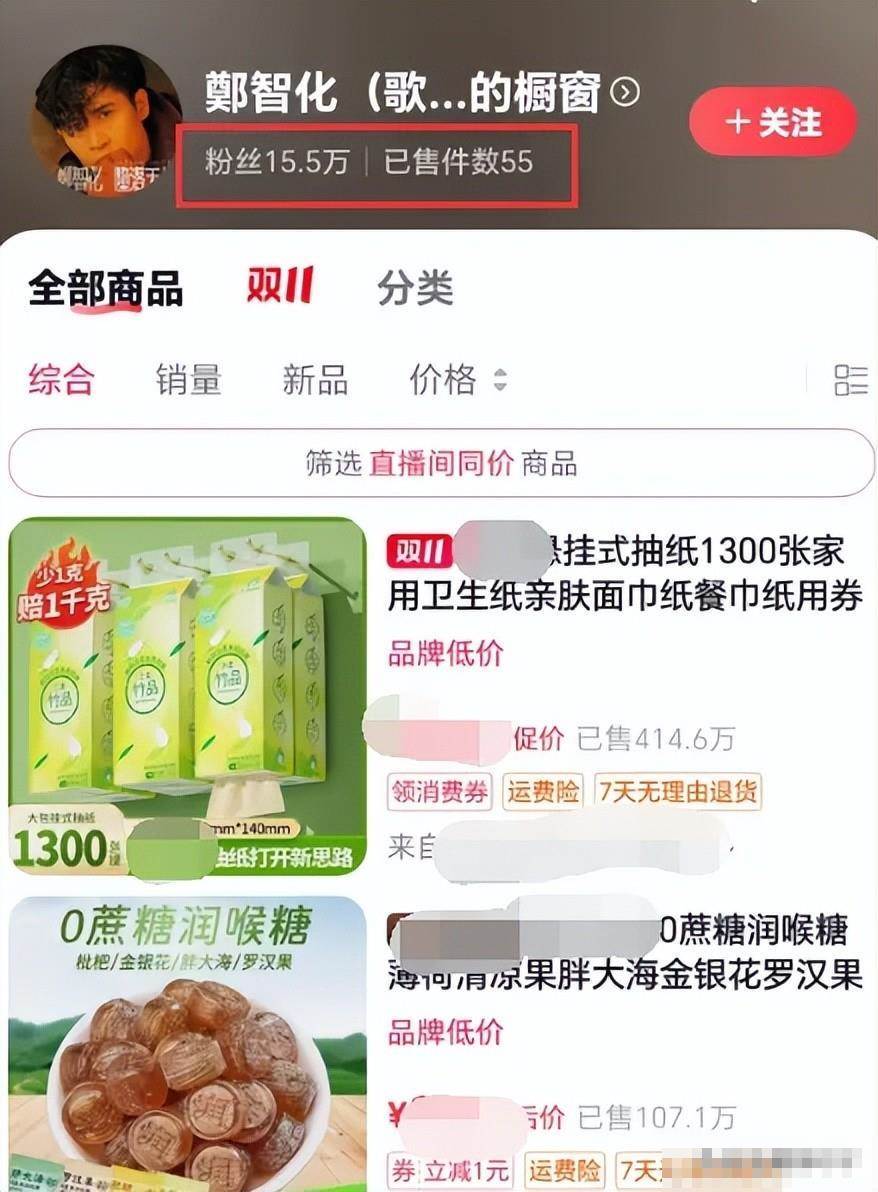Sort products by 综合
The image size is (878, 1192).
(x=61, y=380)
